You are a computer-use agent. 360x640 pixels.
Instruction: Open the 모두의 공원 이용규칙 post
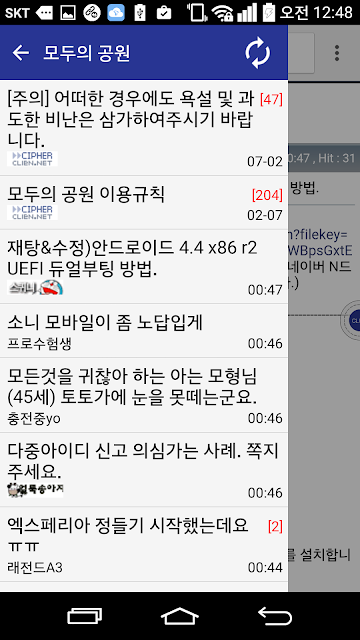click(144, 203)
